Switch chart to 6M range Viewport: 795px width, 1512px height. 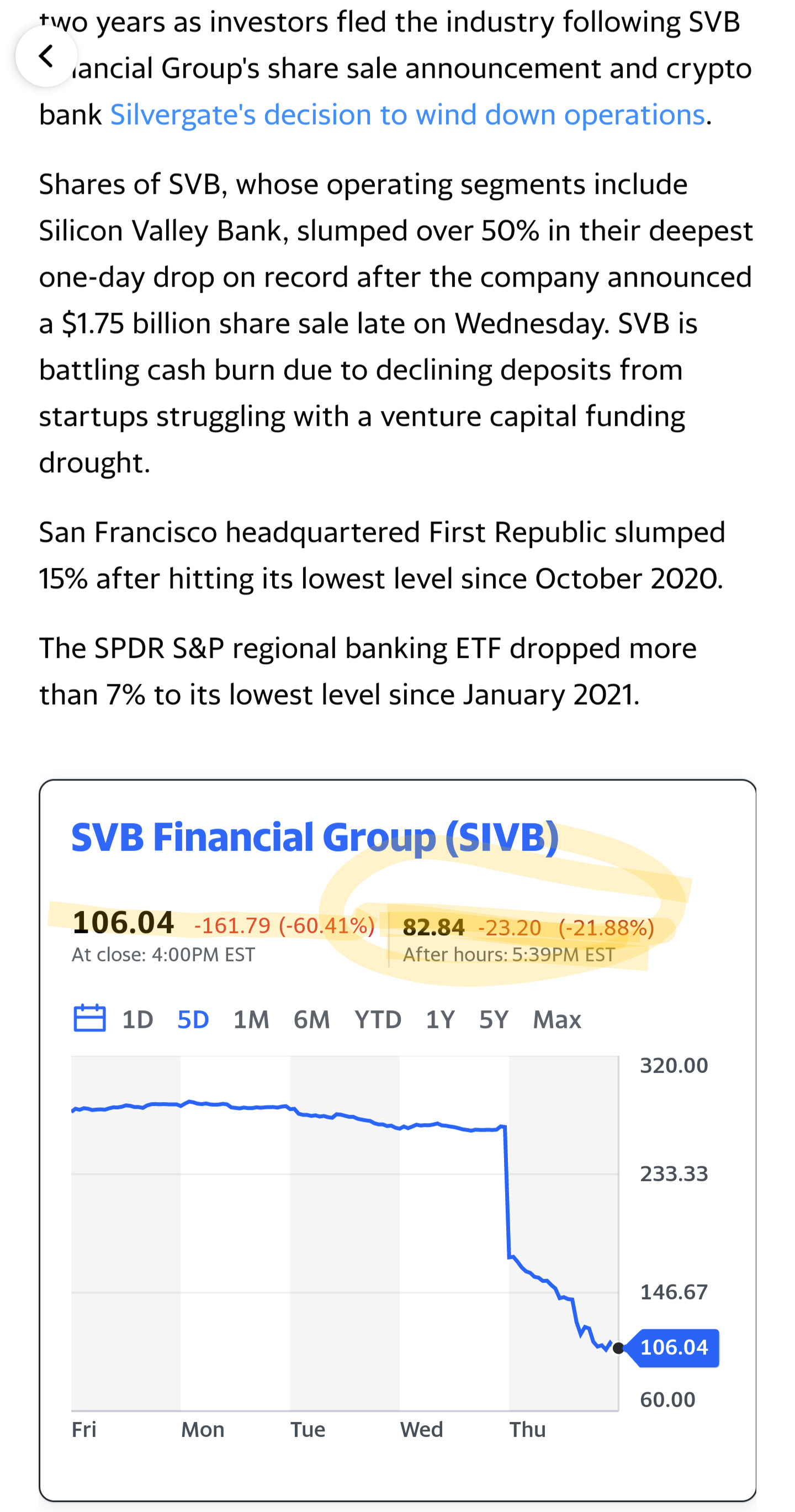(x=311, y=1020)
